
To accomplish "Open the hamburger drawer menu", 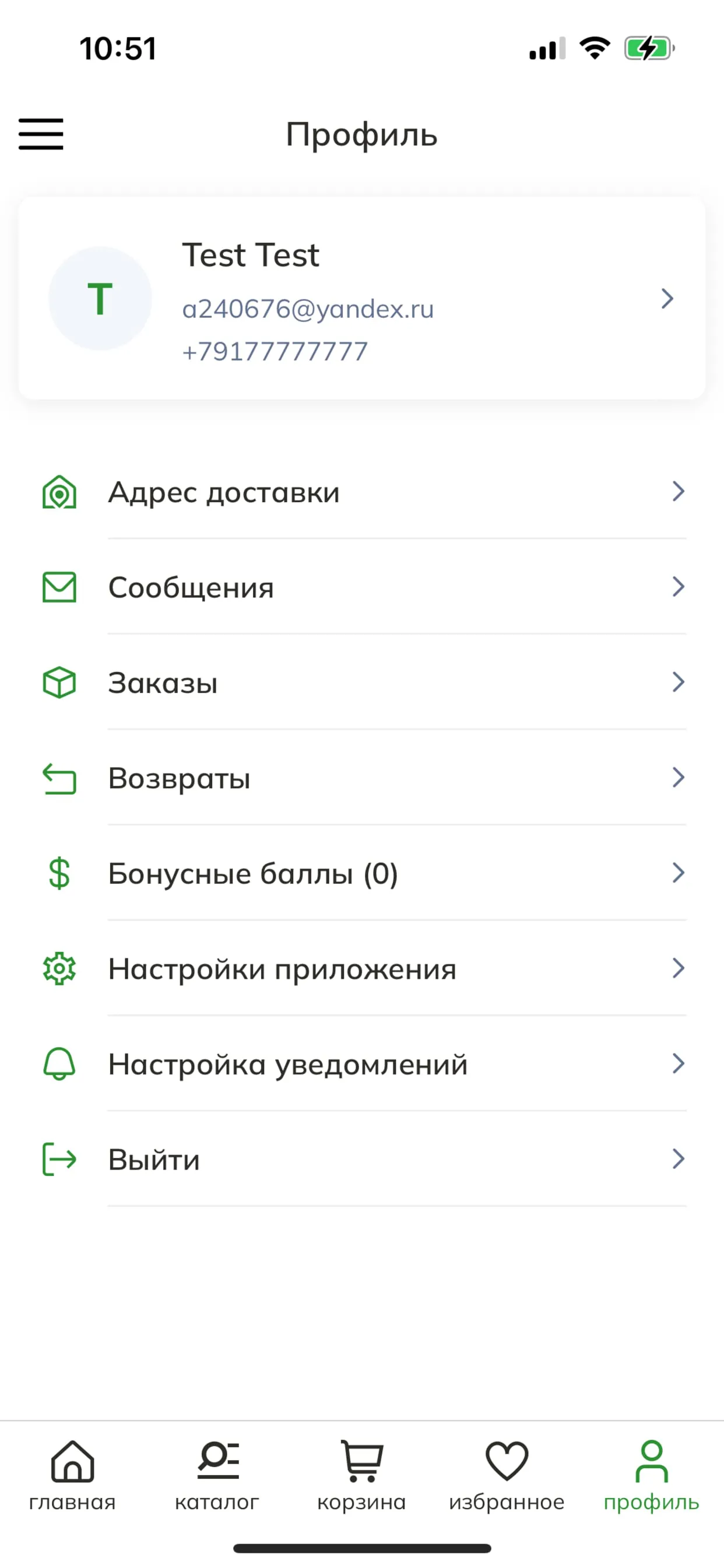I will pos(41,134).
